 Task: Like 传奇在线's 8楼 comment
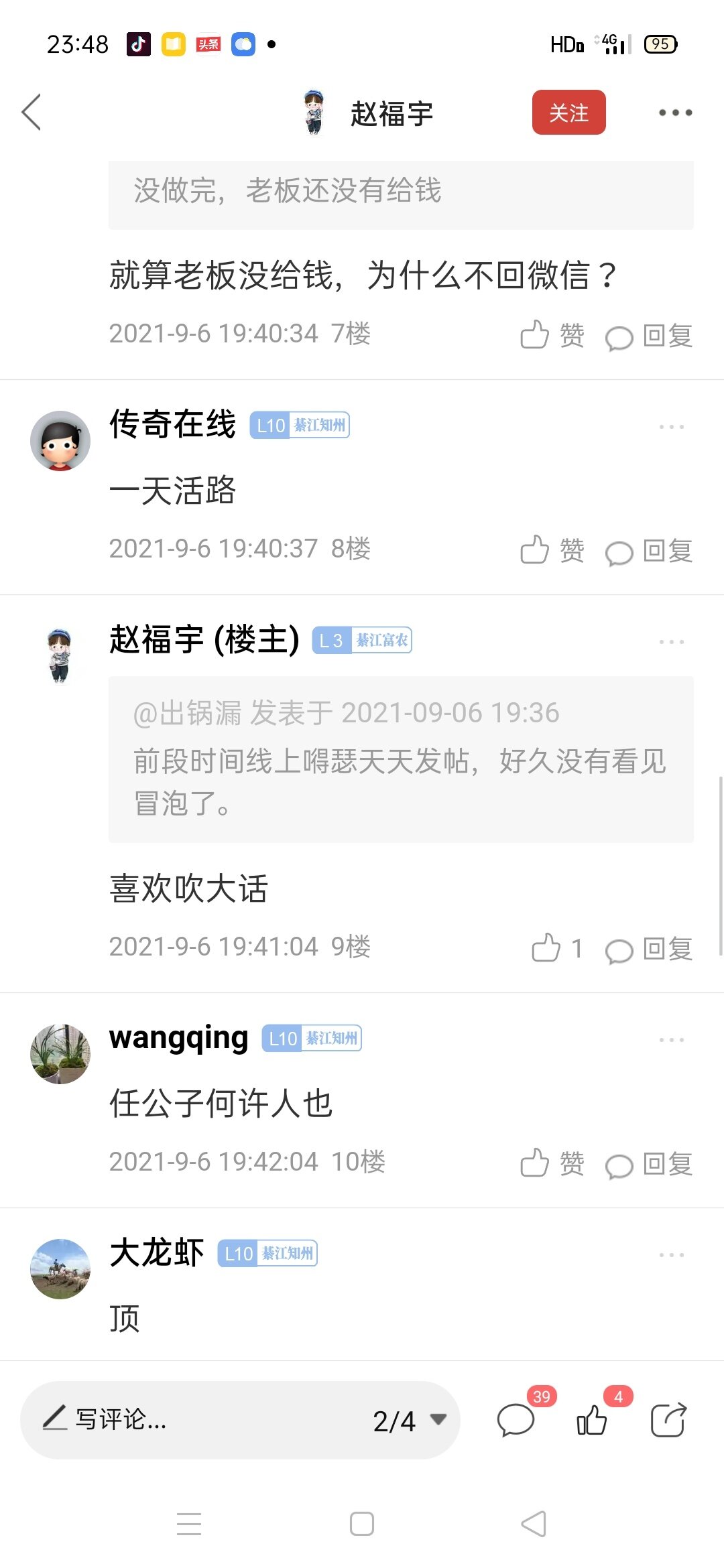point(552,550)
